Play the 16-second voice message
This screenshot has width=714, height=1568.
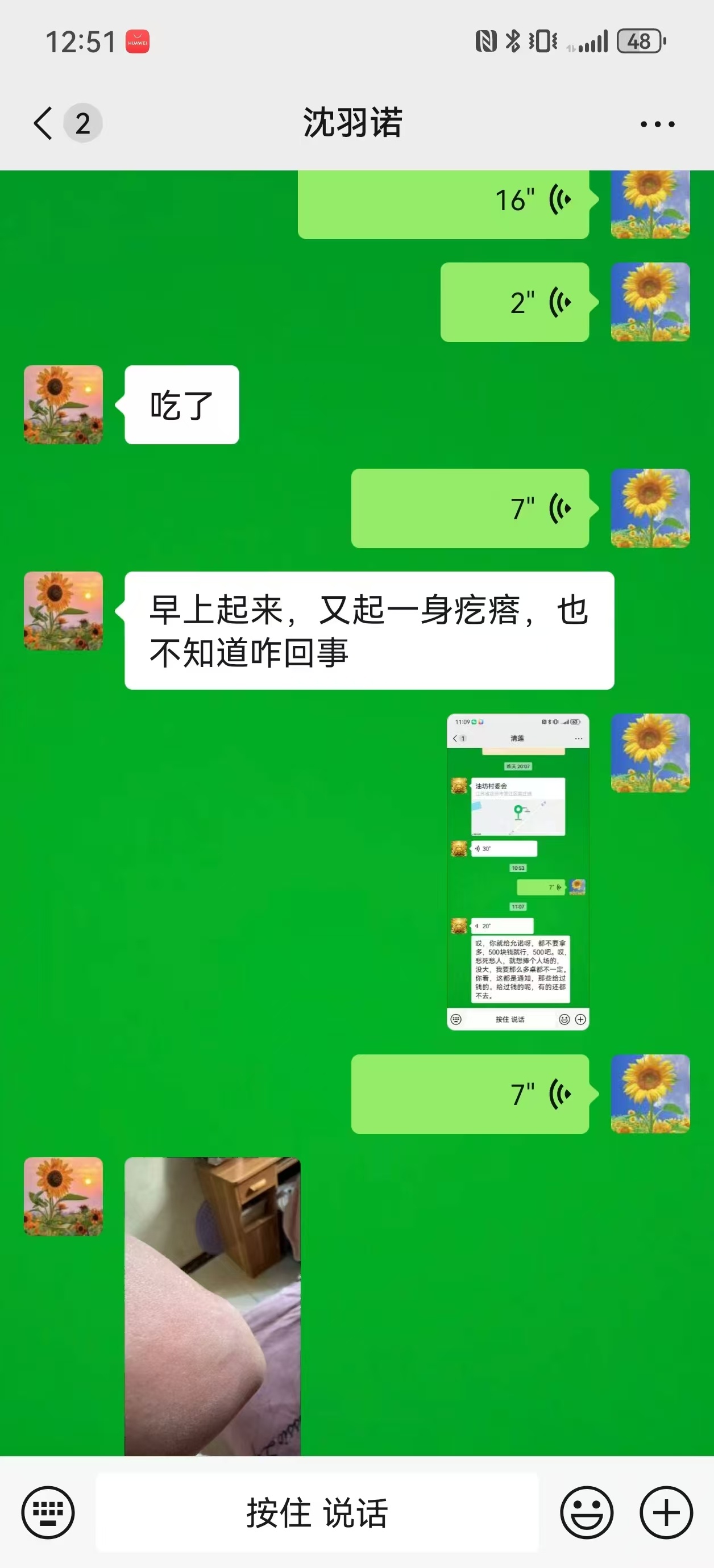pos(443,201)
